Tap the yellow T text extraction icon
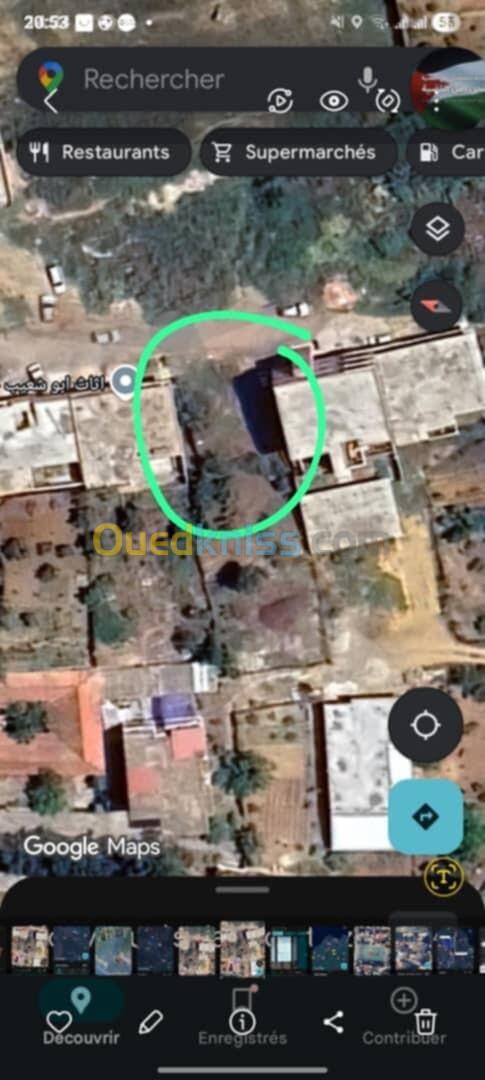This screenshot has width=485, height=1080. (x=443, y=876)
